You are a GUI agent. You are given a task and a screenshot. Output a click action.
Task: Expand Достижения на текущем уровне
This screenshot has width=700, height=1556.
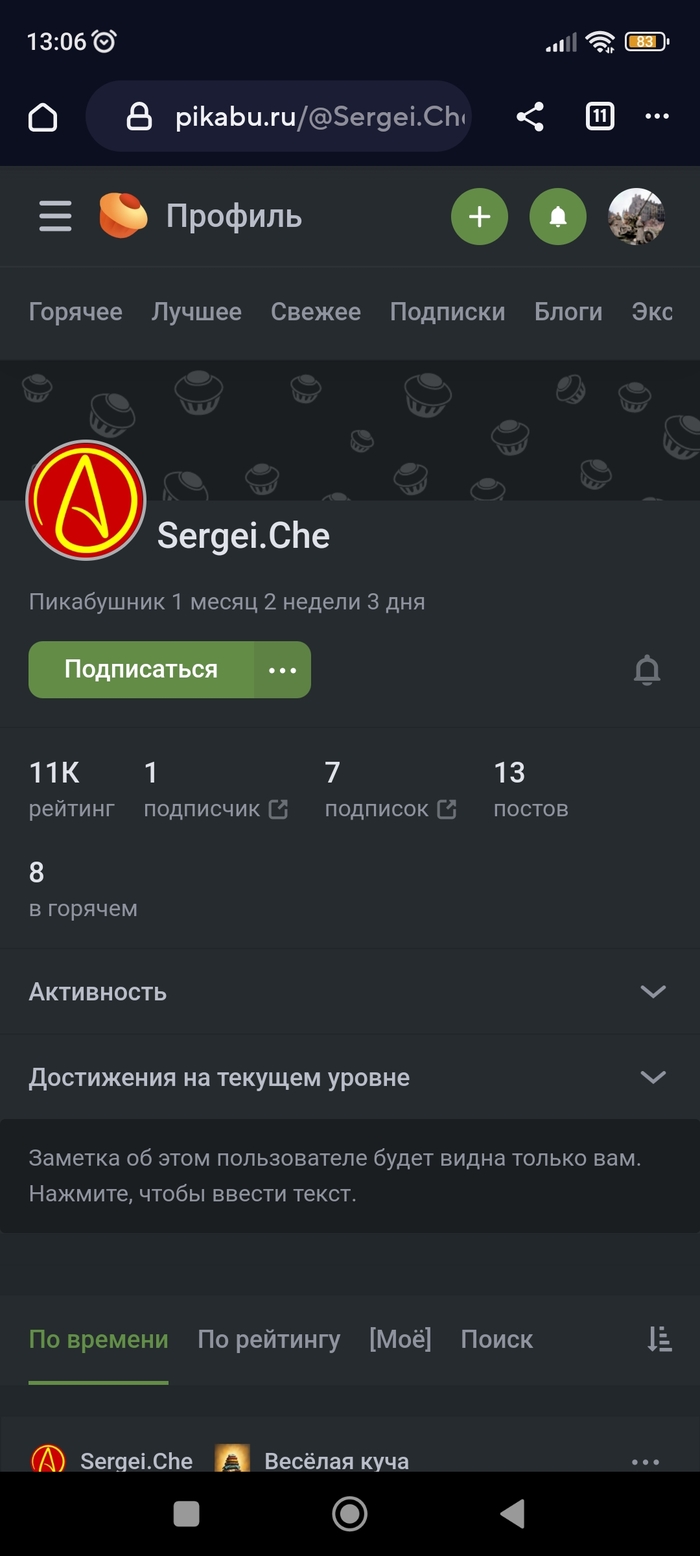[x=347, y=1078]
